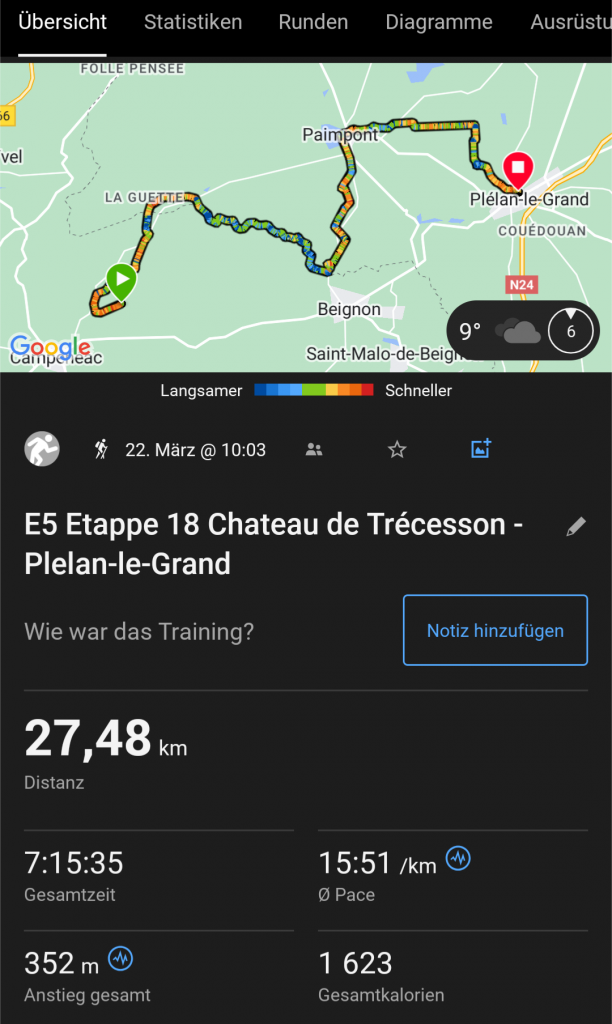The width and height of the screenshot is (612, 1024).
Task: Open the elevation chart icon beside 352 m
Action: click(x=120, y=960)
